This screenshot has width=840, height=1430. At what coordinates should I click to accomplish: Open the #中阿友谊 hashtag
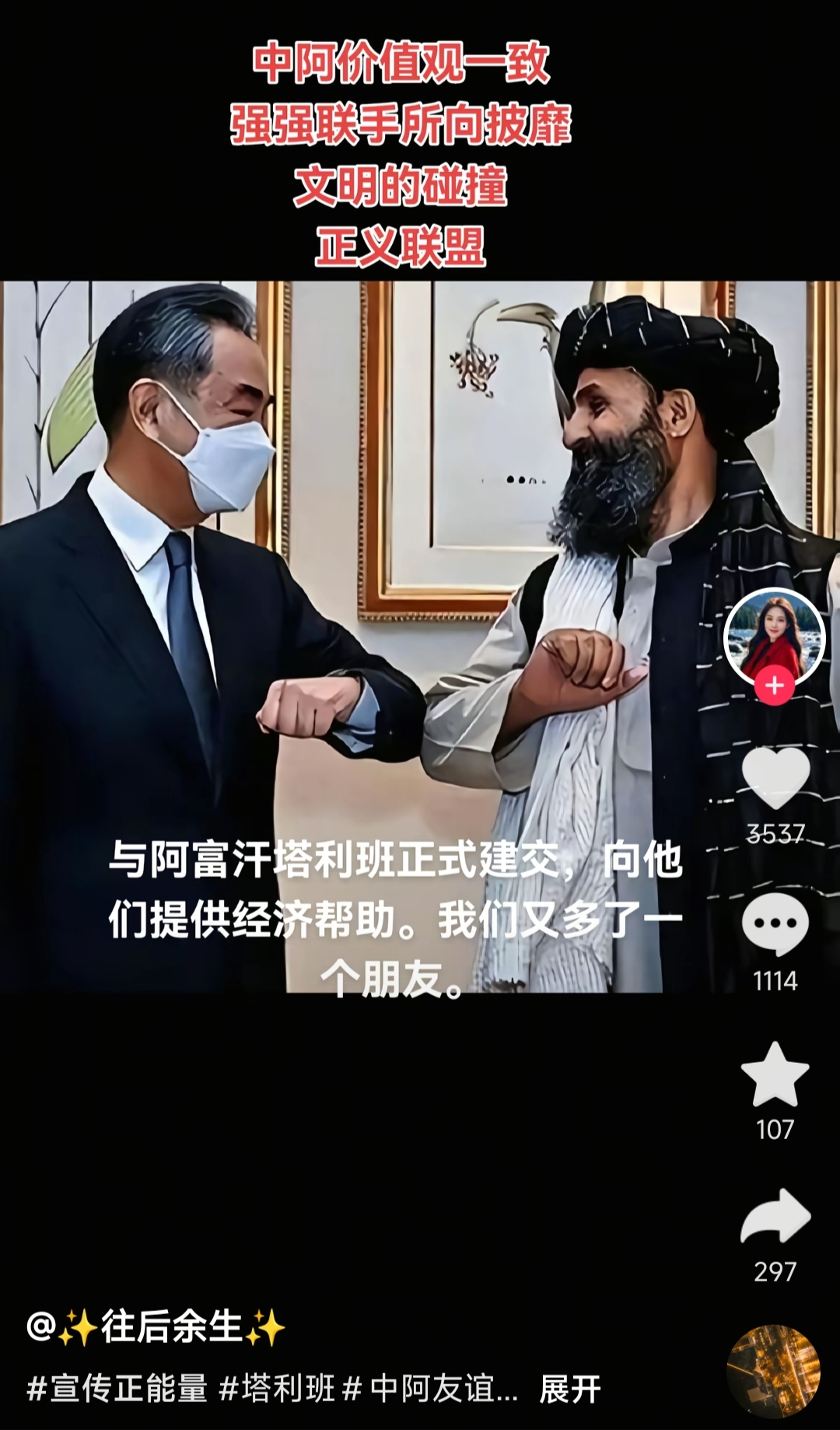click(430, 1389)
